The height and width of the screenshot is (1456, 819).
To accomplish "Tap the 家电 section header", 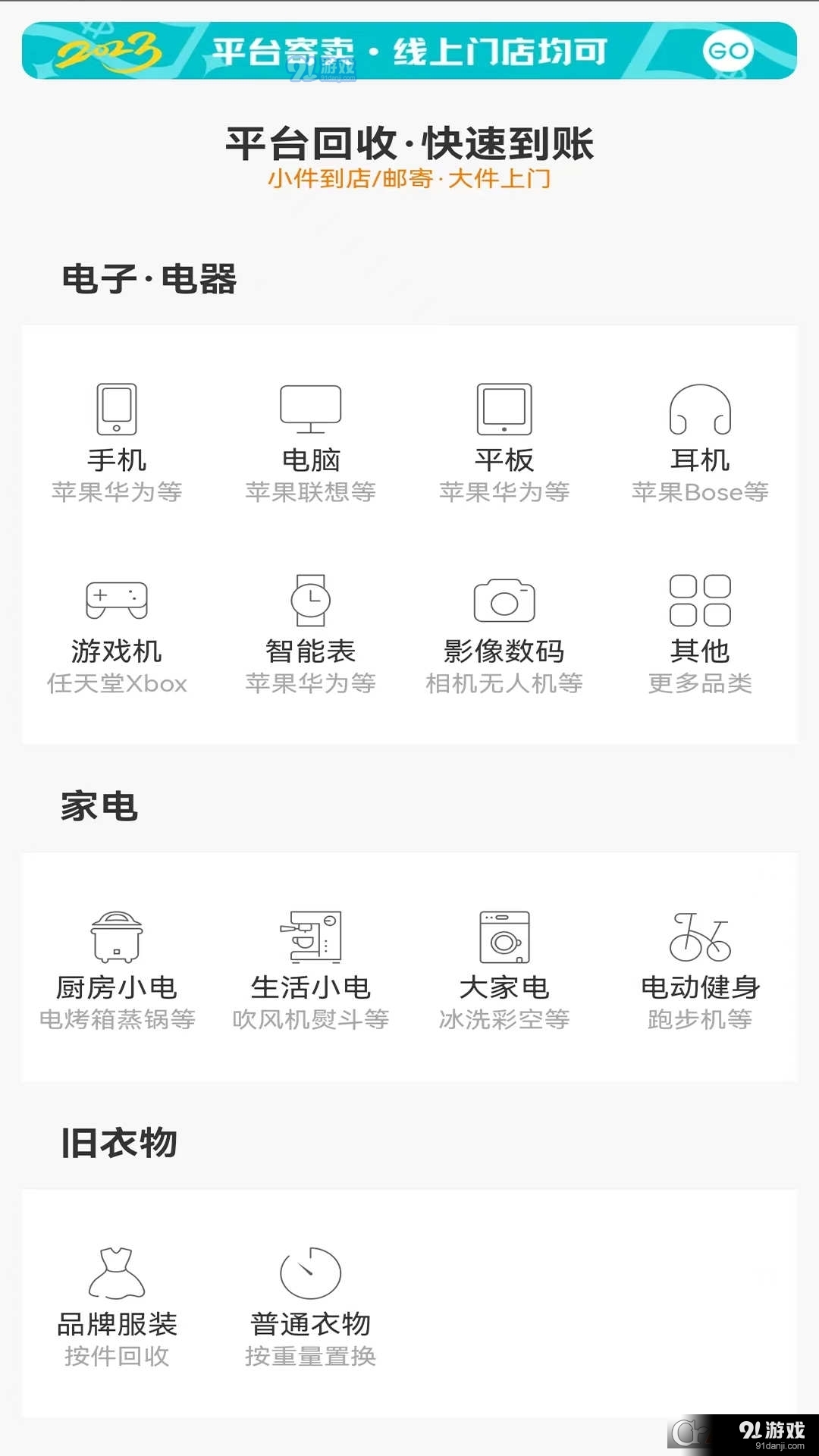I will 102,806.
